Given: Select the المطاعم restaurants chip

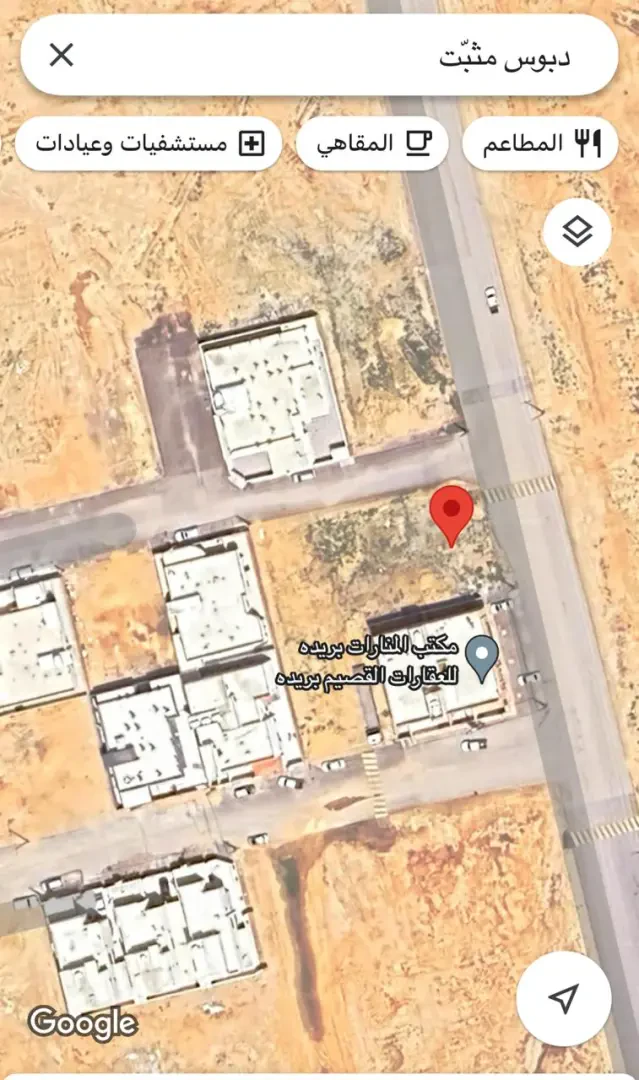Looking at the screenshot, I should [541, 143].
